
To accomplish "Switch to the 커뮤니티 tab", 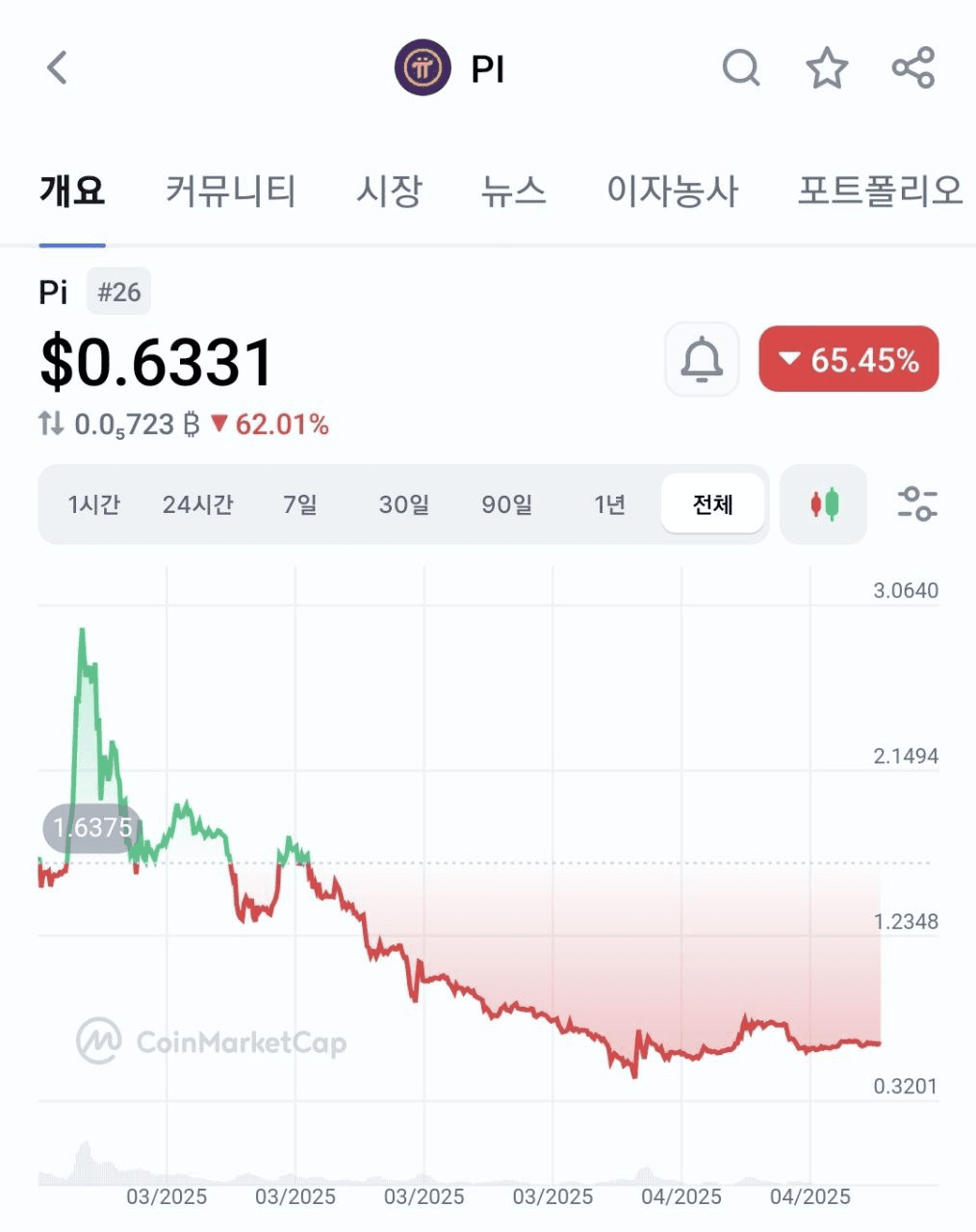I will click(230, 191).
